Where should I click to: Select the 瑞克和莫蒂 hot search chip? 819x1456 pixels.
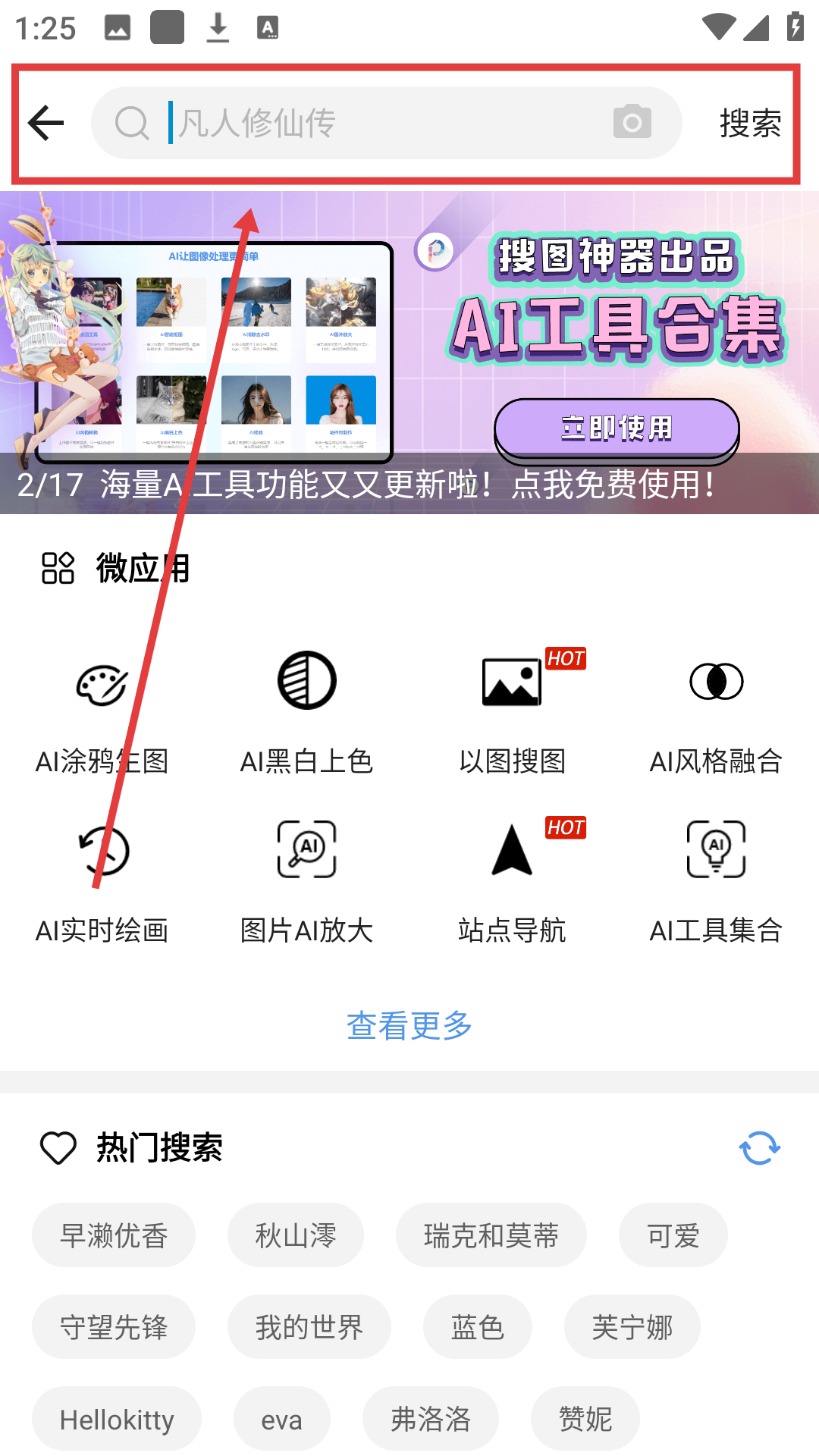coord(491,1235)
